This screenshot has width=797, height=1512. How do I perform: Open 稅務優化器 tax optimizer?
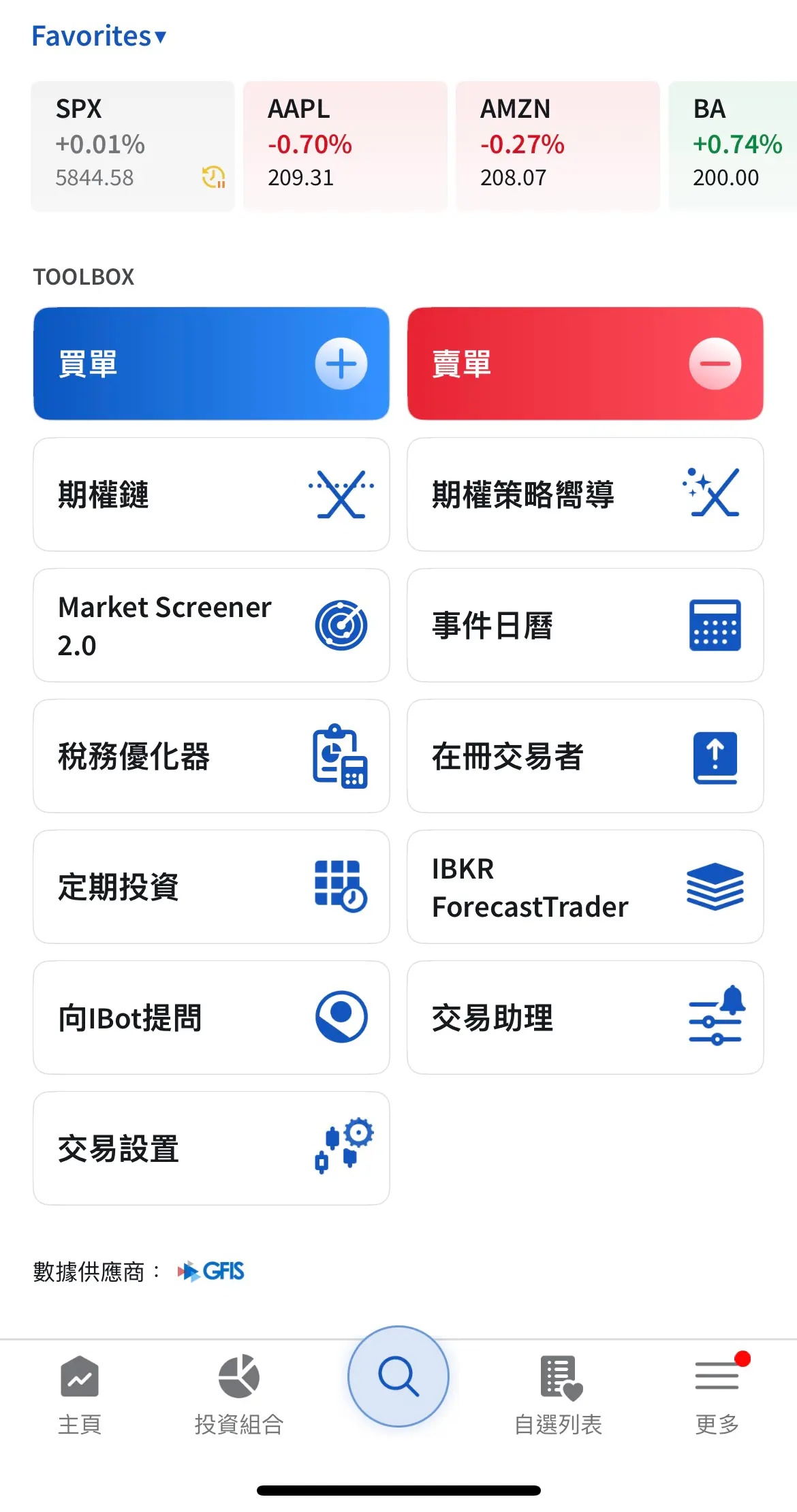pos(211,756)
